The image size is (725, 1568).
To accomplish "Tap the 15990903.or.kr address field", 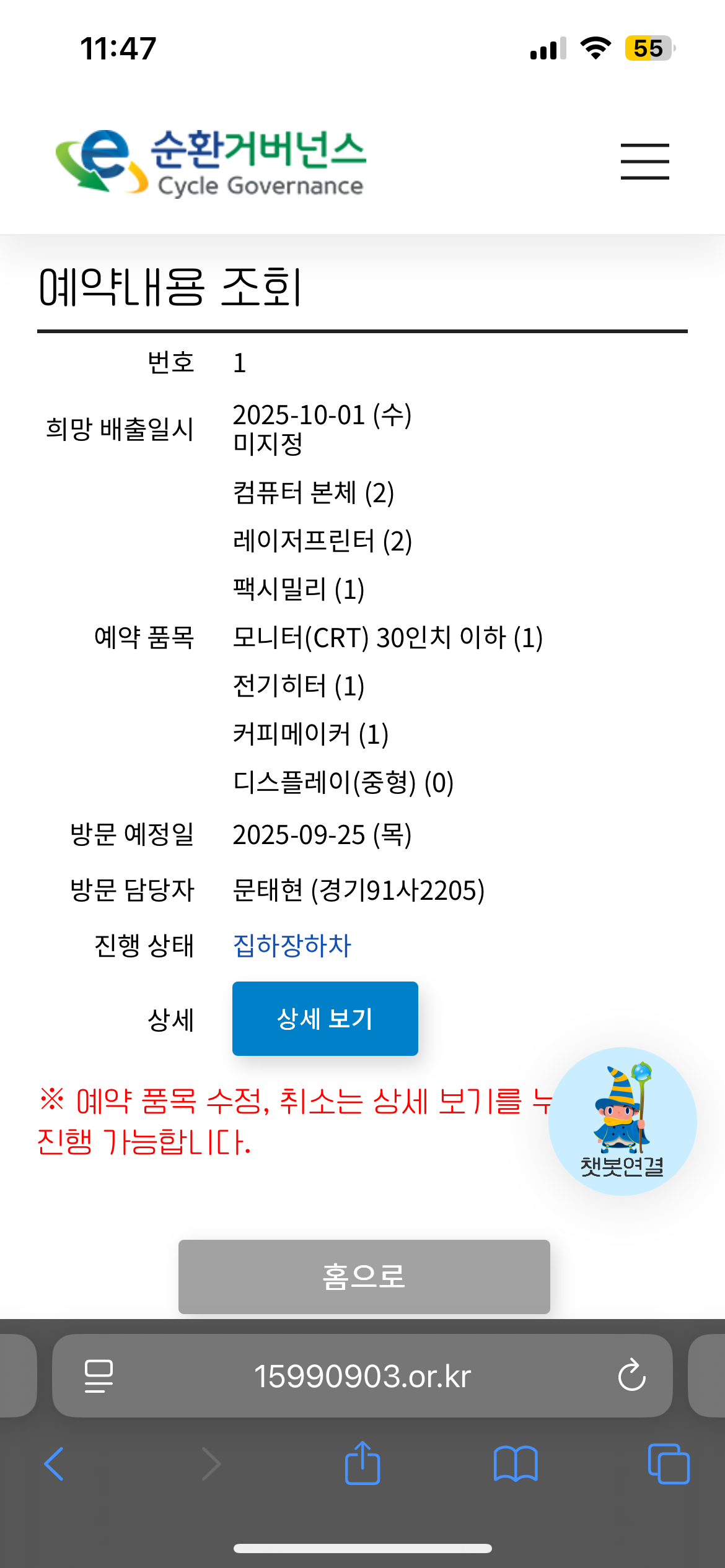I will tap(362, 1376).
